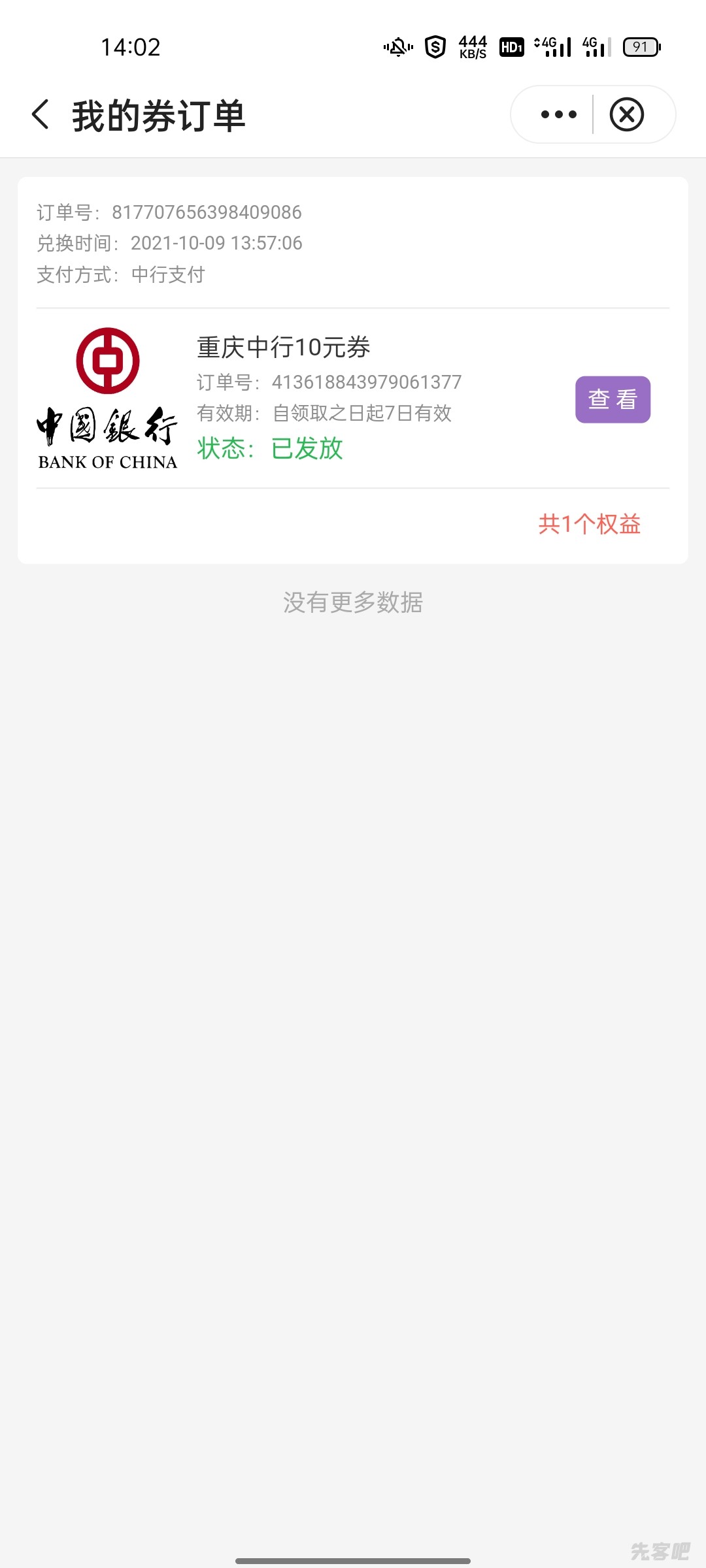Tap 查看 to view the coupon
Screen dimensions: 706x1568
point(613,399)
